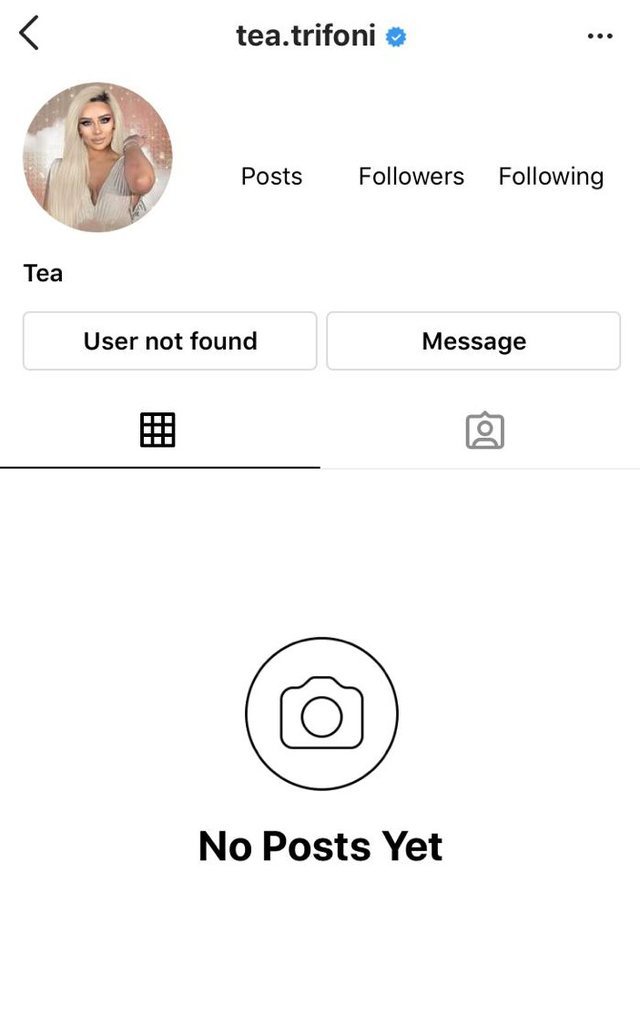640x1035 pixels.
Task: Tap the User not found button
Action: [170, 341]
